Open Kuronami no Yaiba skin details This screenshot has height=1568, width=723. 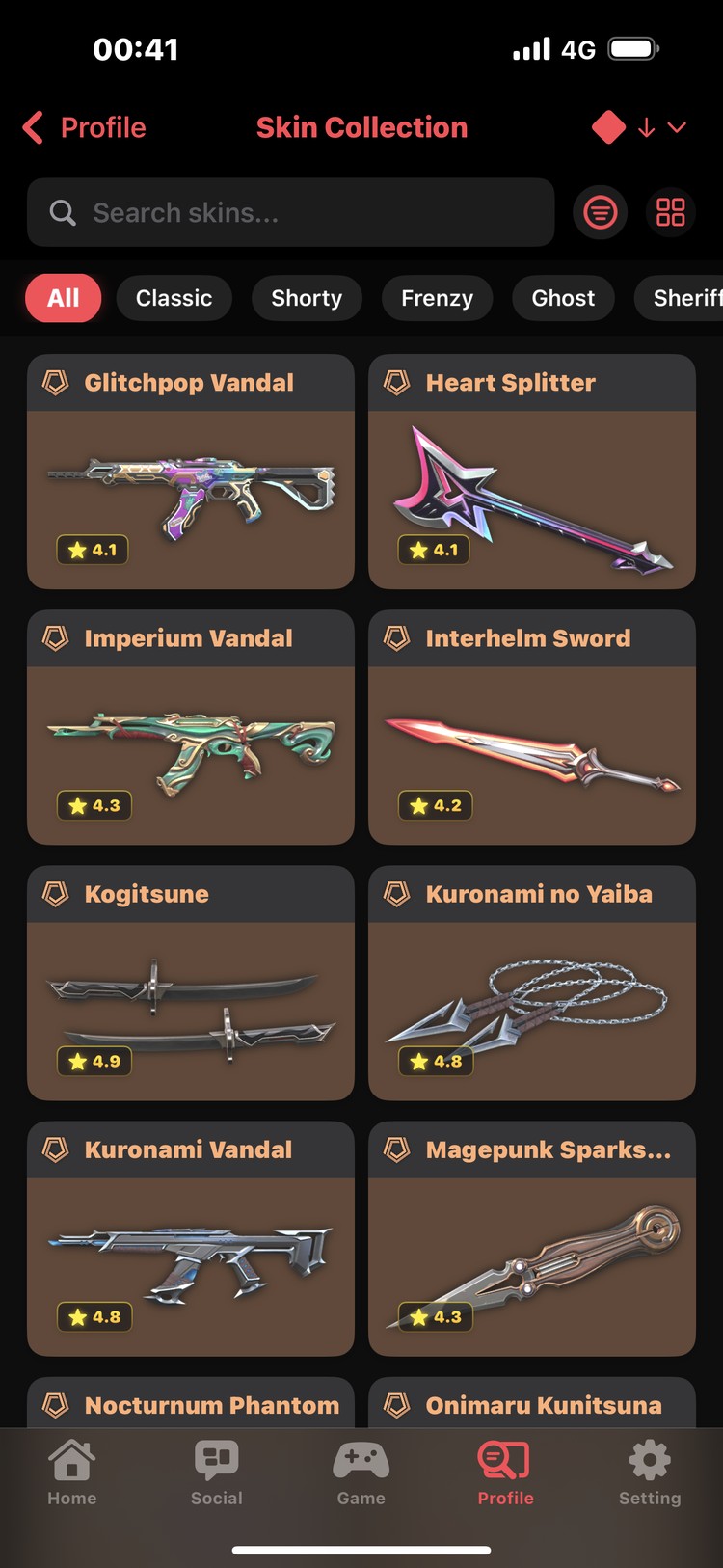[531, 983]
